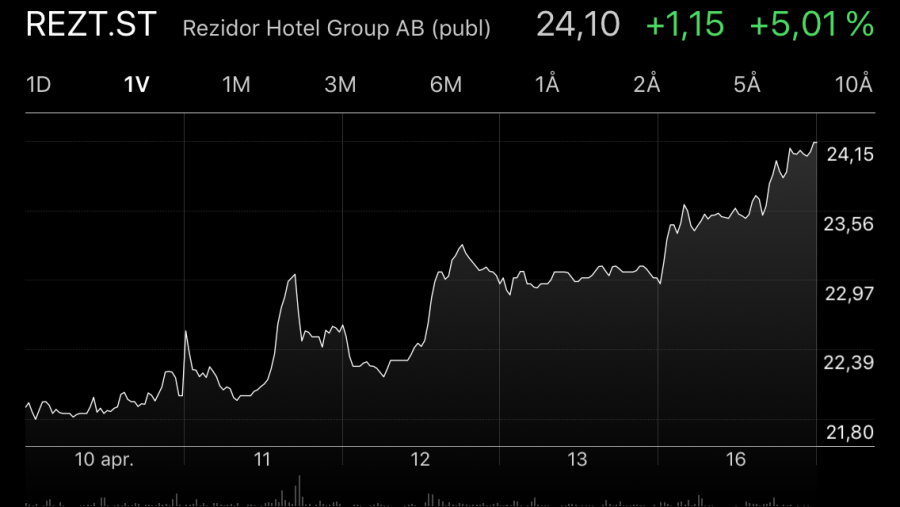Switch to the 2Å range

pyautogui.click(x=647, y=84)
